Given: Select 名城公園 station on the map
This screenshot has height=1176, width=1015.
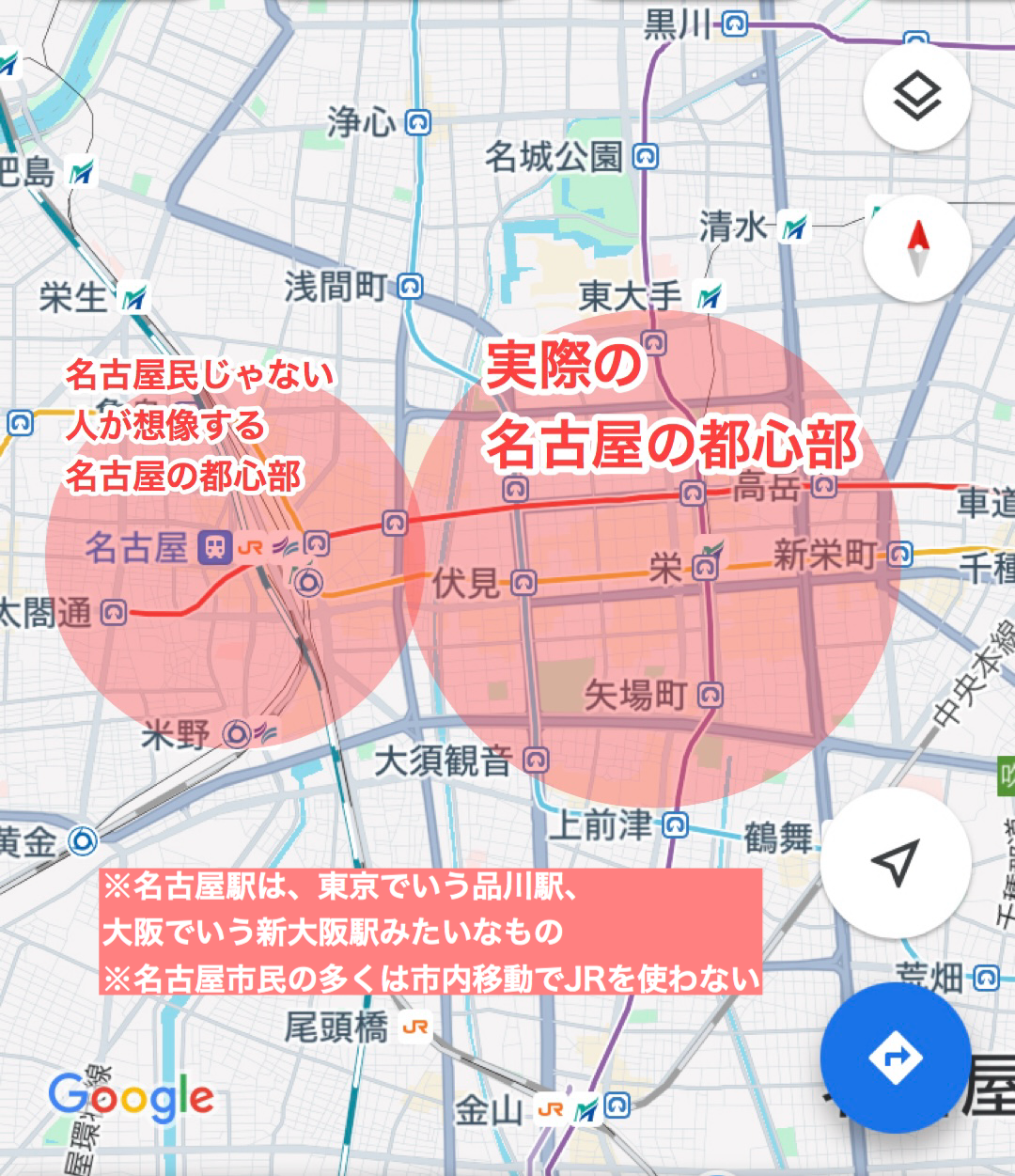Looking at the screenshot, I should point(646,157).
